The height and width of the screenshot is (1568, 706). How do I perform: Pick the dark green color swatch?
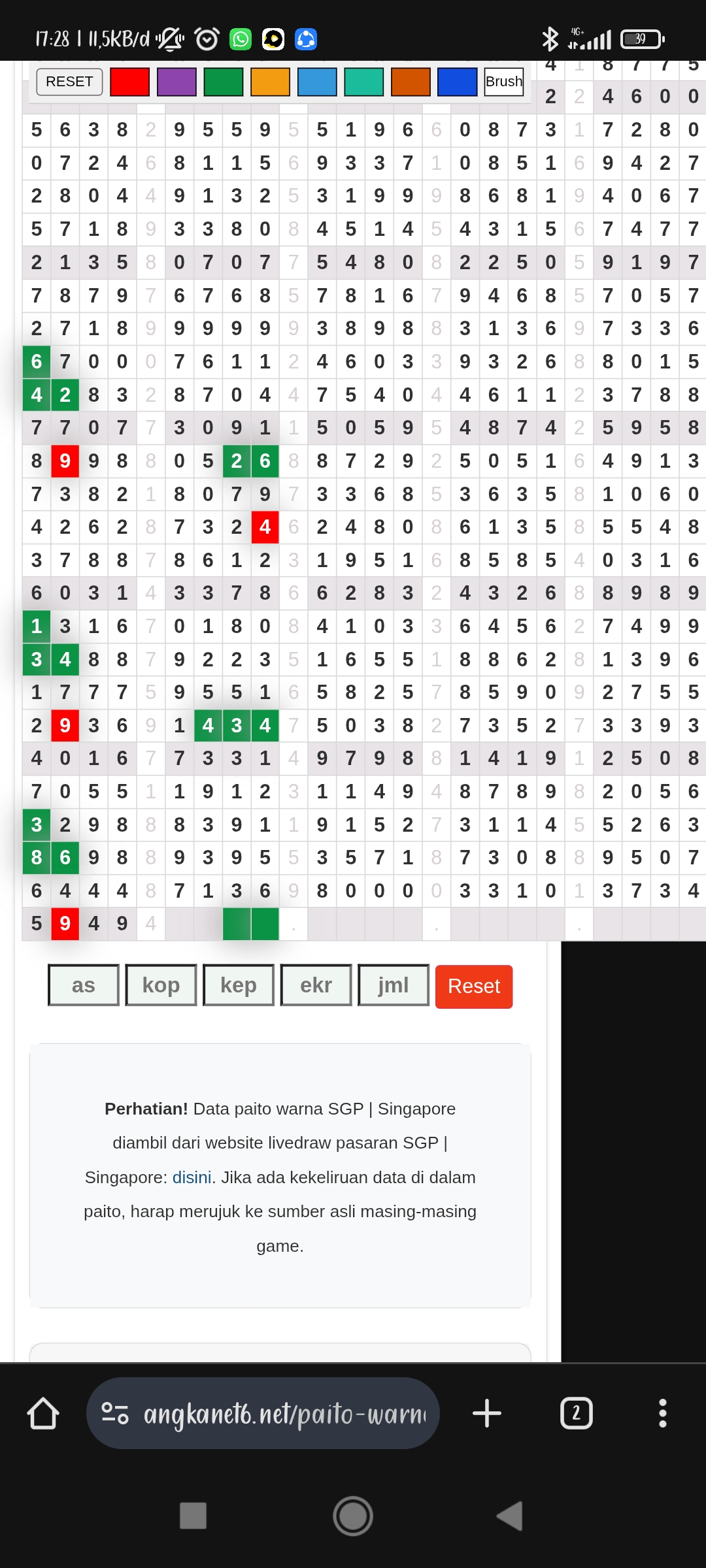(x=224, y=82)
